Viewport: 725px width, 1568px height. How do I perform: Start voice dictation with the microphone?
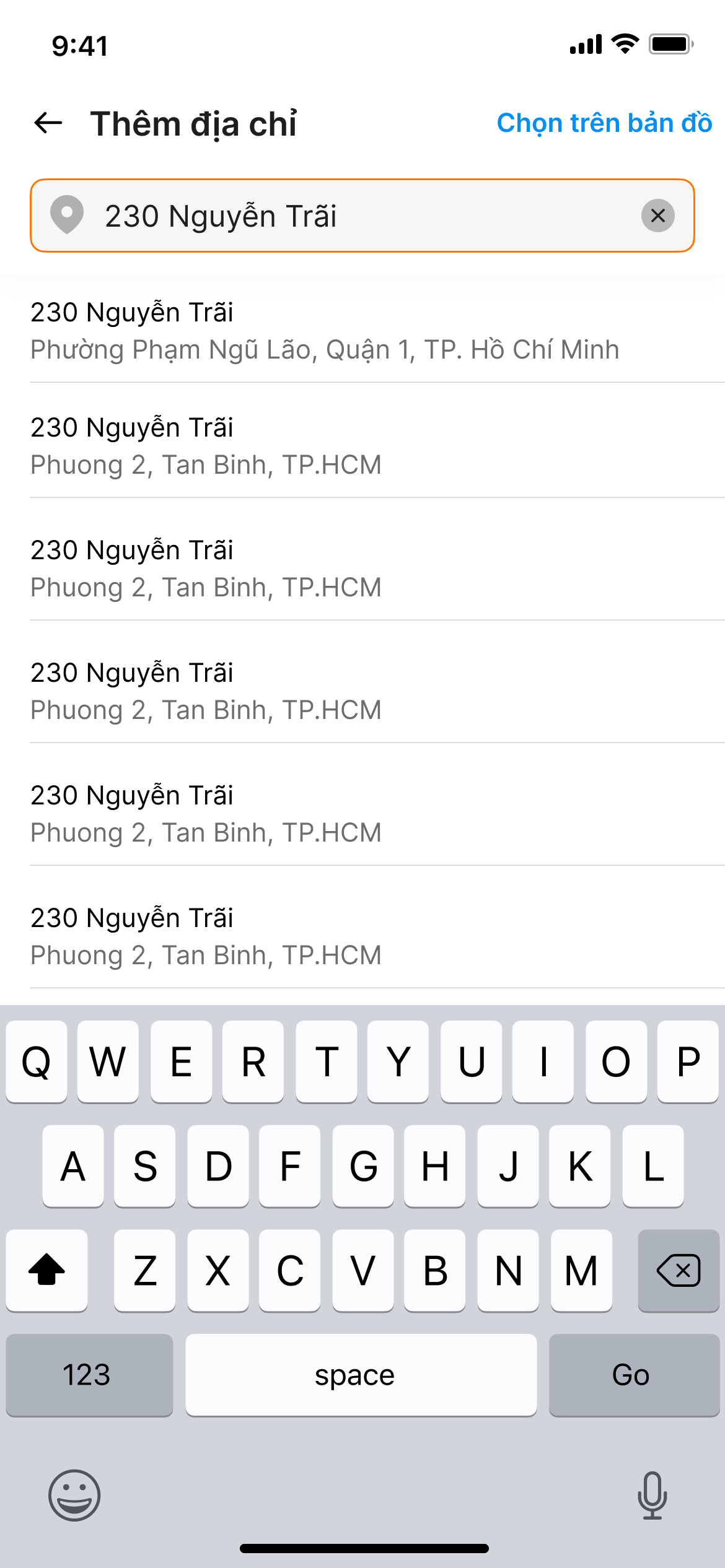pos(652,1495)
